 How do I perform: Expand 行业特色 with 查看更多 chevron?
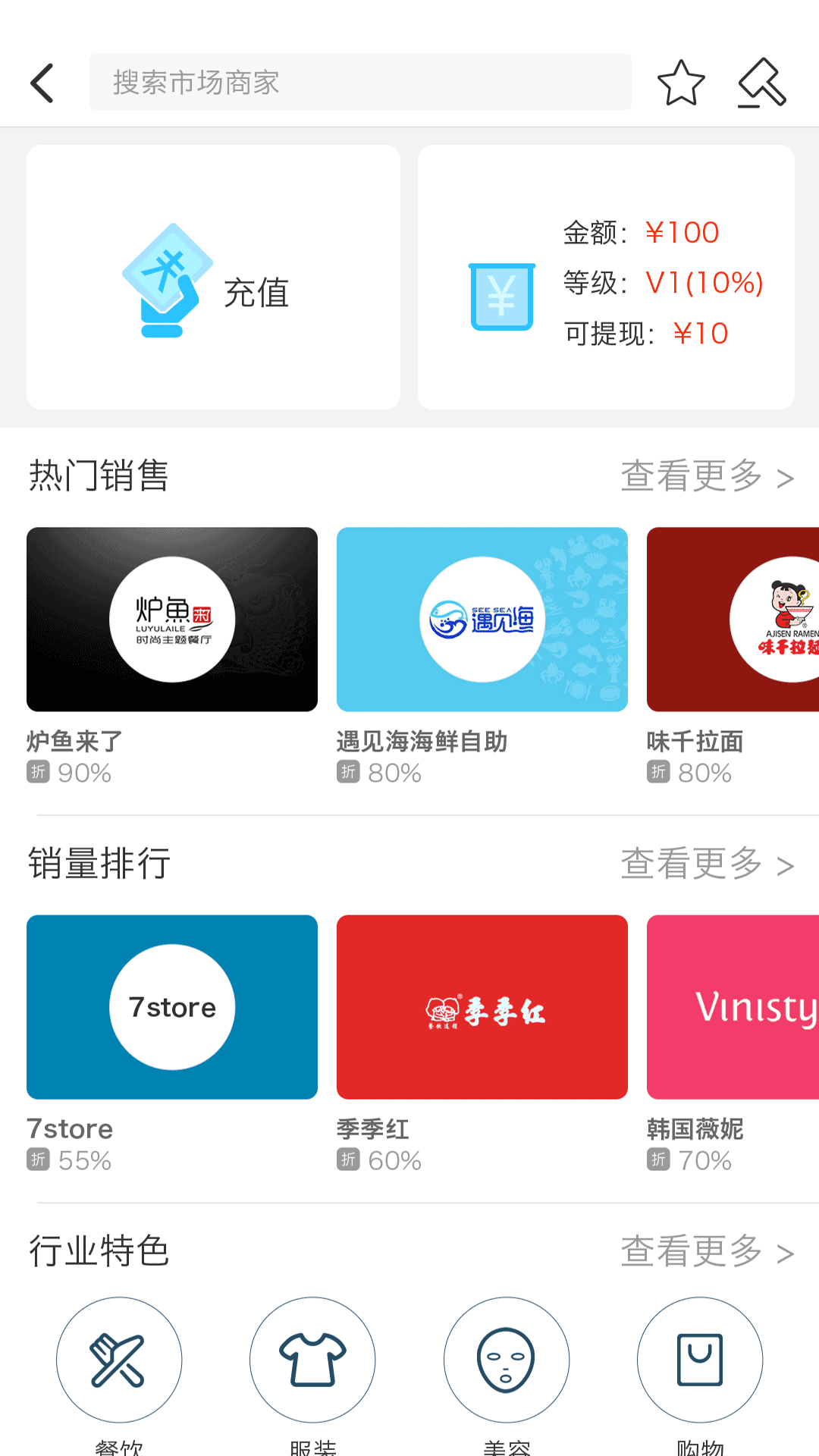[707, 1251]
